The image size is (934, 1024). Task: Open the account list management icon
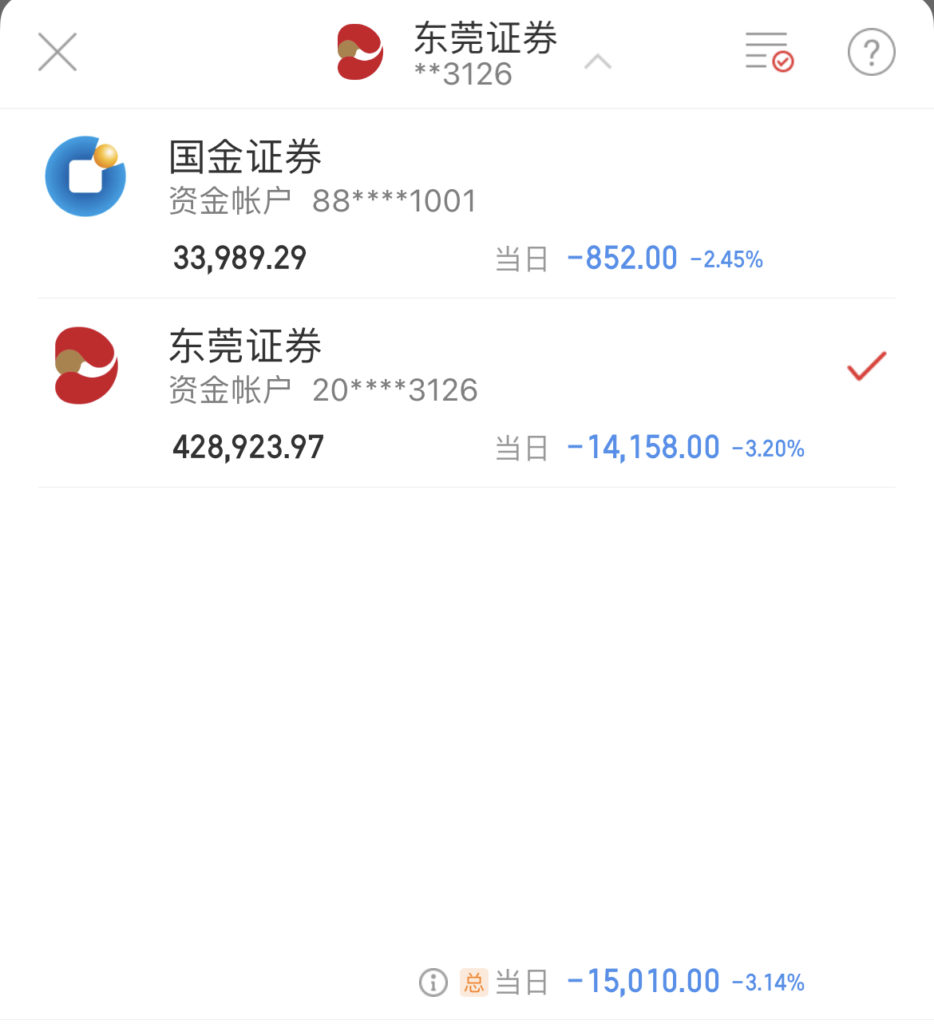tap(768, 52)
